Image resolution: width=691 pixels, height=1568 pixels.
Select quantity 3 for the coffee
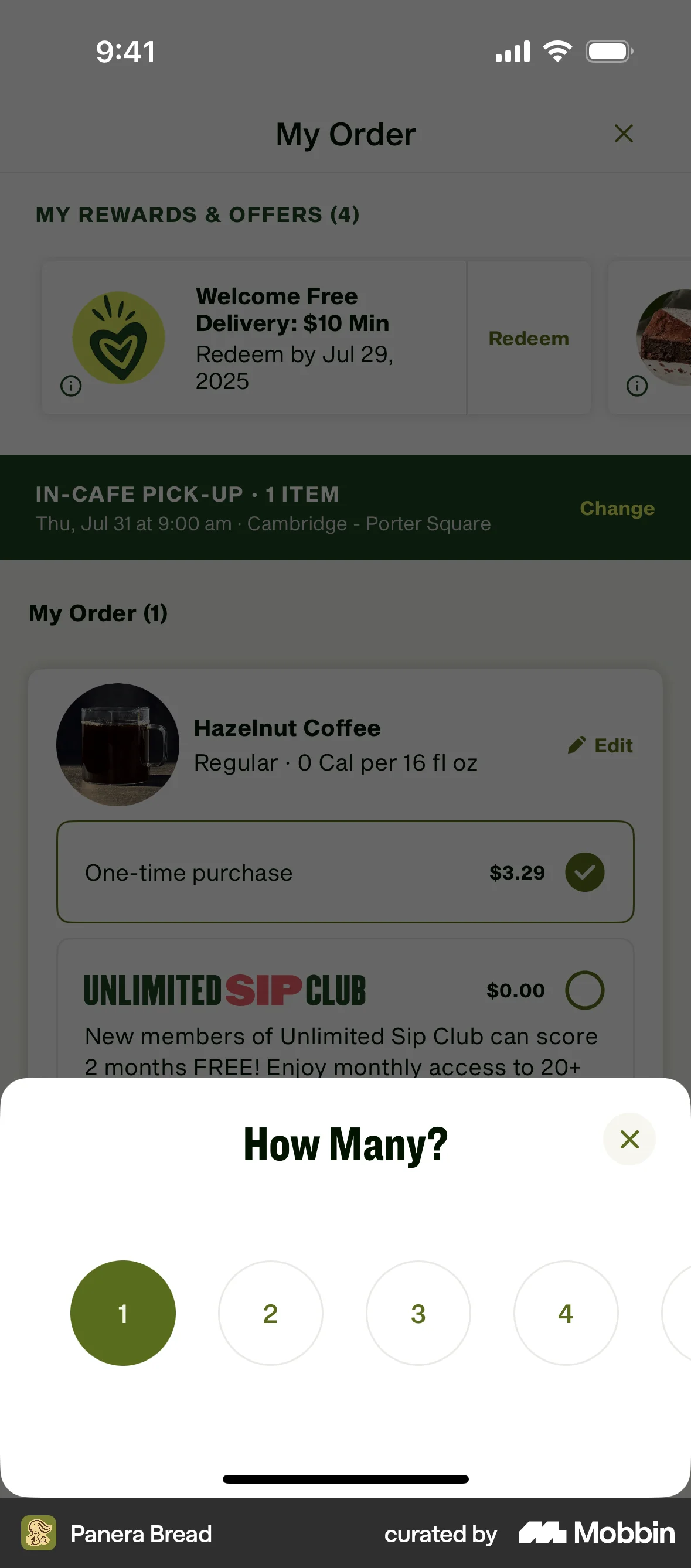click(418, 1313)
